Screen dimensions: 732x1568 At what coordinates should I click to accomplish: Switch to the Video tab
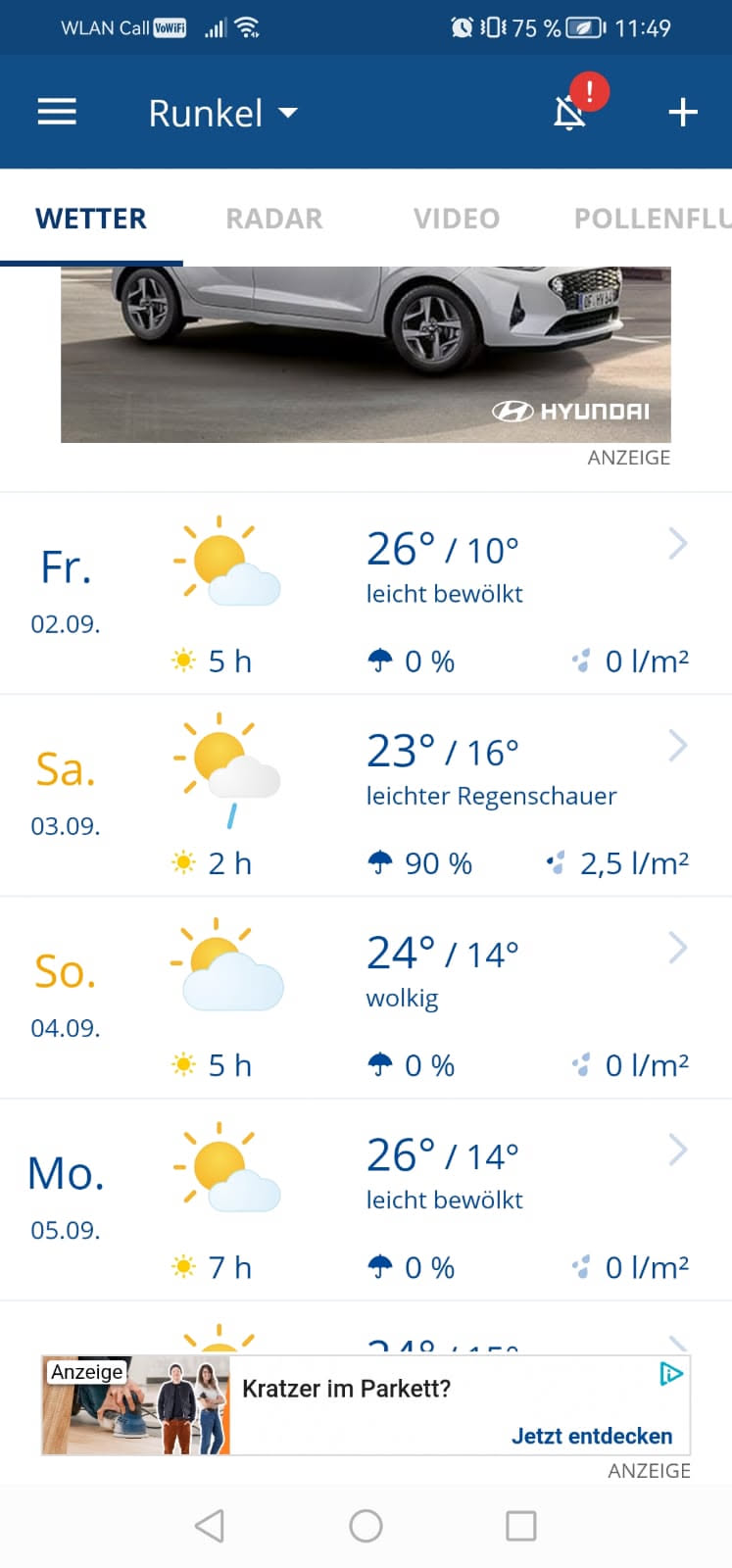click(x=457, y=219)
